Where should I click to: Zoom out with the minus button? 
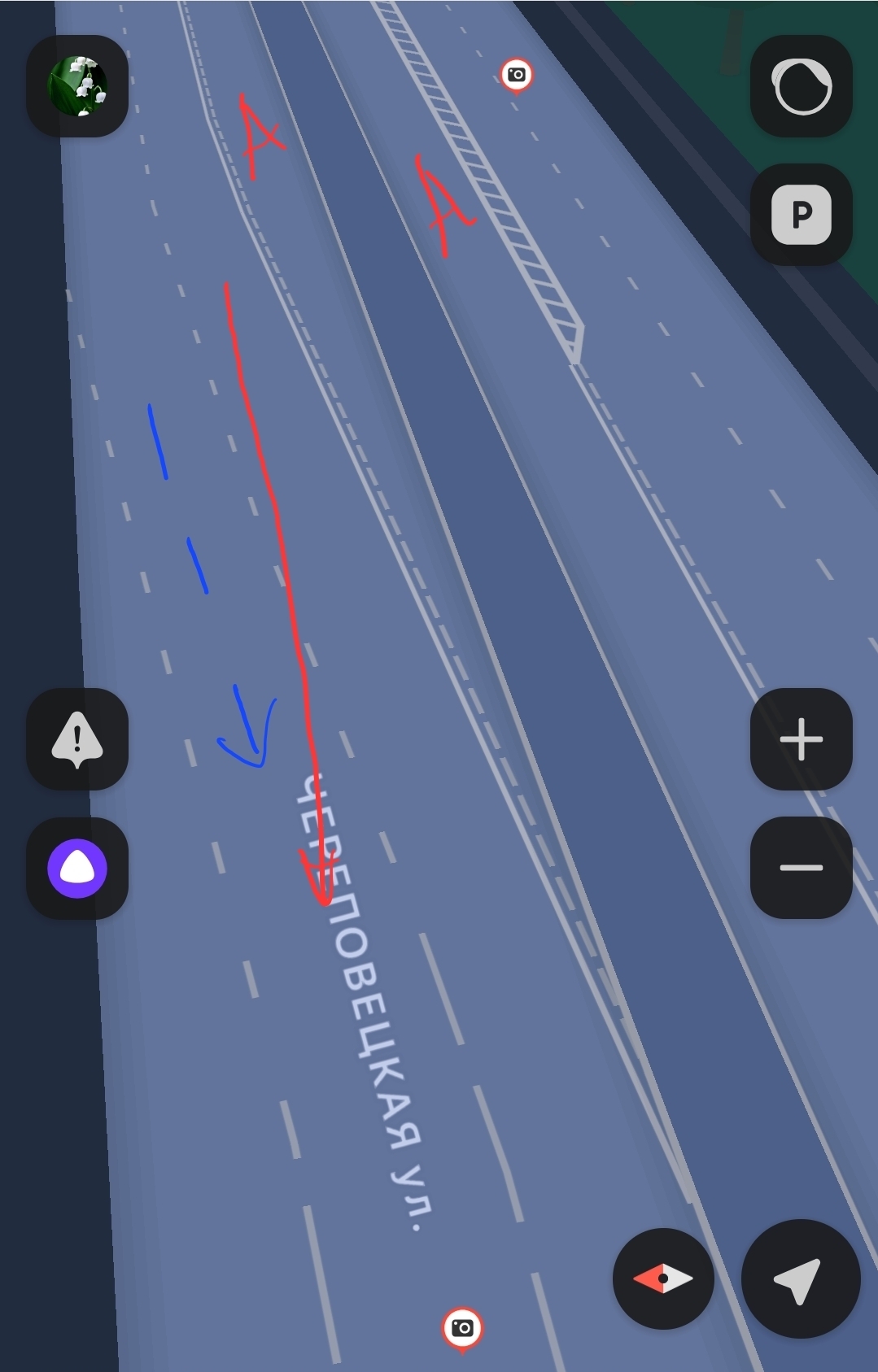tap(801, 868)
